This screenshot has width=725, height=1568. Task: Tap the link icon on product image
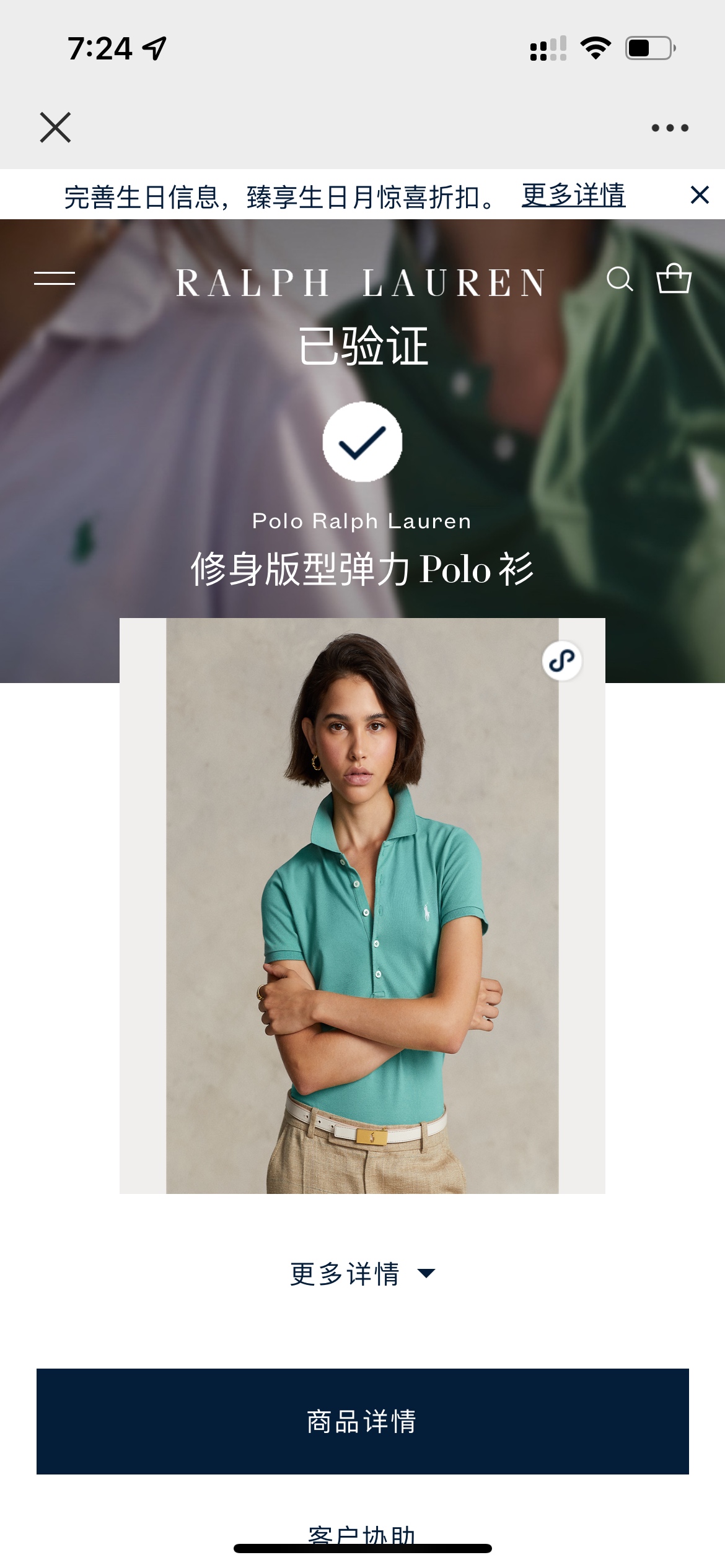click(x=562, y=661)
